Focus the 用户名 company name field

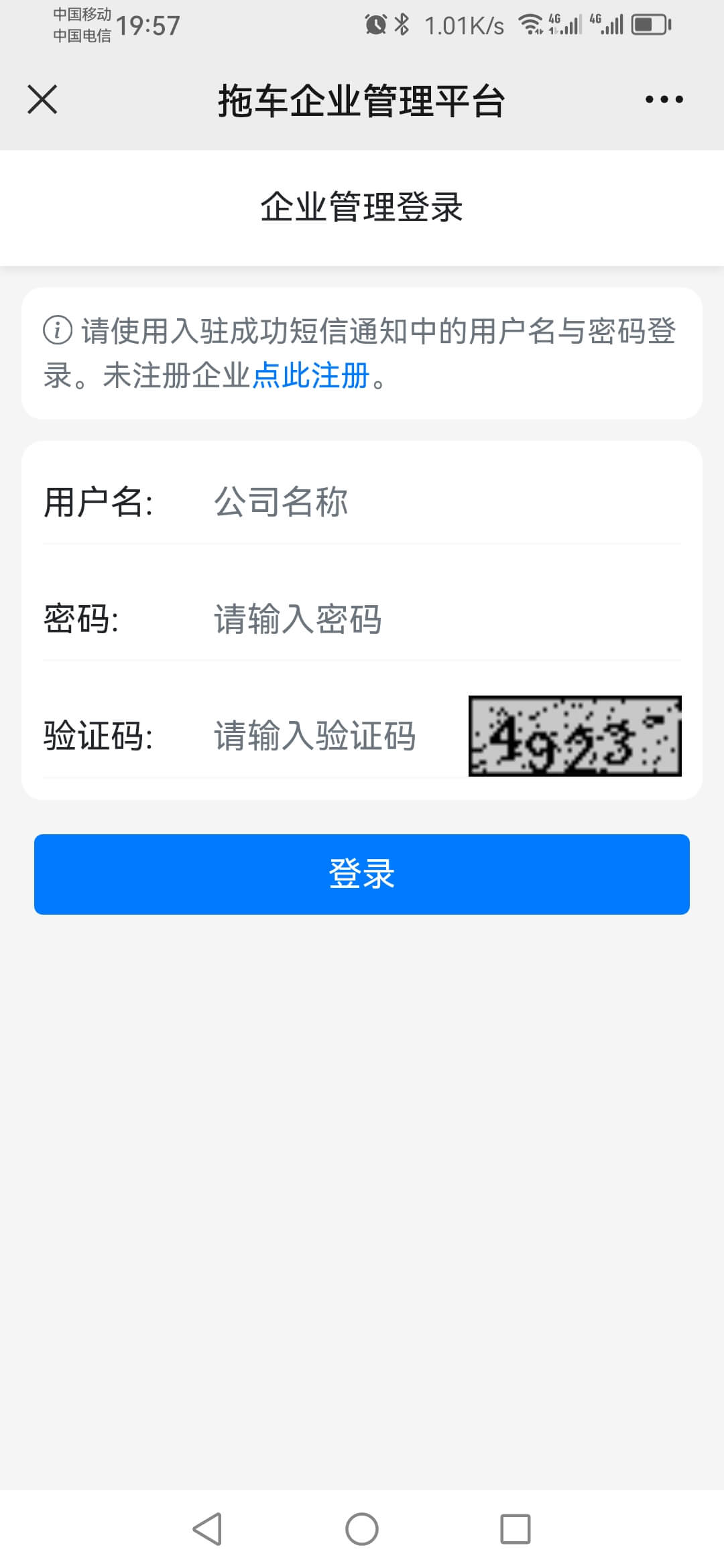(442, 502)
